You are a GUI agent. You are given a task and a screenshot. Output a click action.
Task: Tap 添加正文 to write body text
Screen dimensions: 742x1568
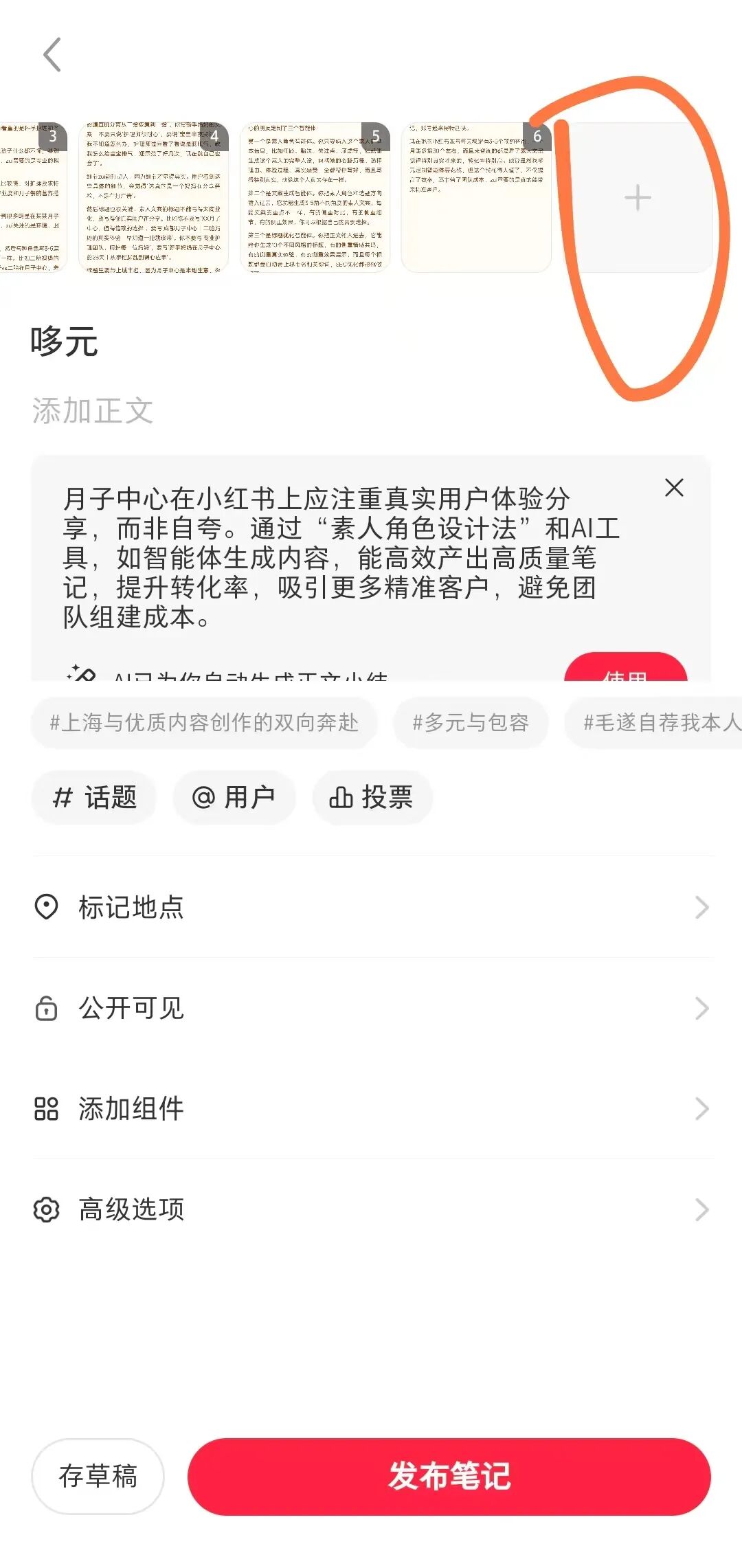[93, 411]
